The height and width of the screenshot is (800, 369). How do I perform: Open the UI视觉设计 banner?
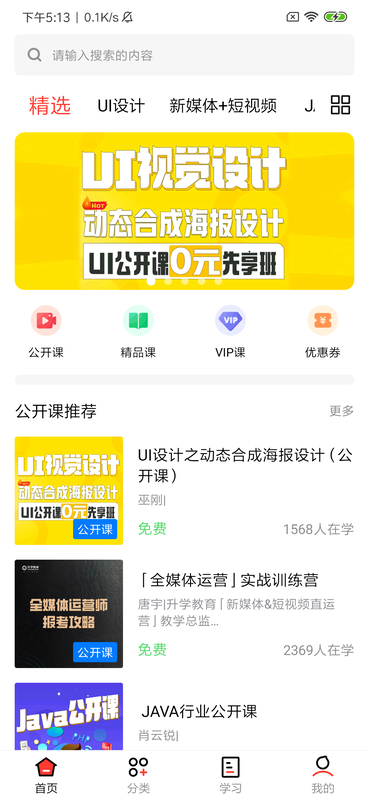184,211
